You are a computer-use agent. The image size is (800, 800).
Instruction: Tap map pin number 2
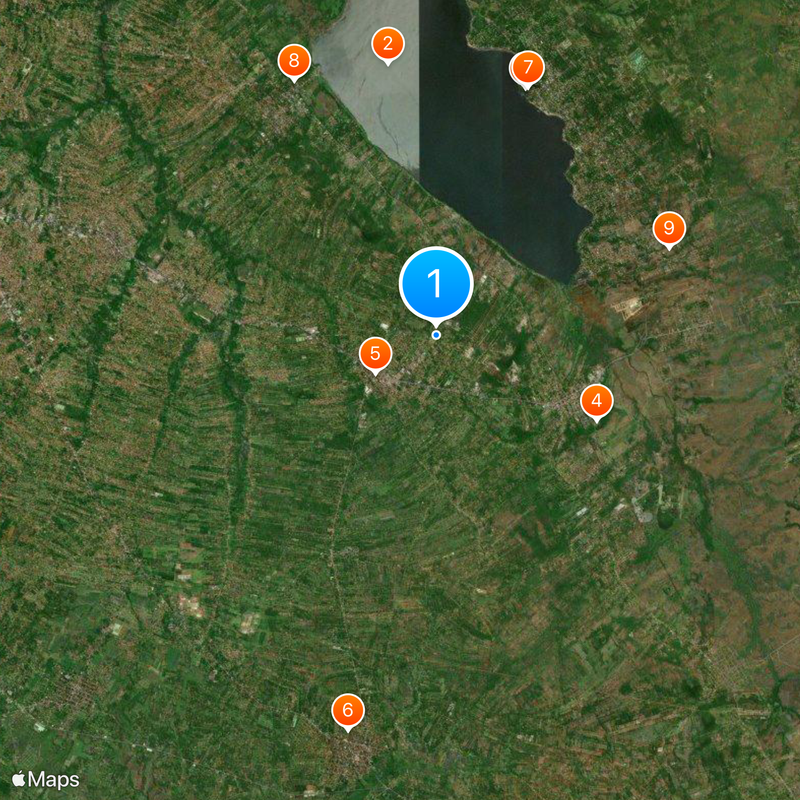pyautogui.click(x=387, y=44)
